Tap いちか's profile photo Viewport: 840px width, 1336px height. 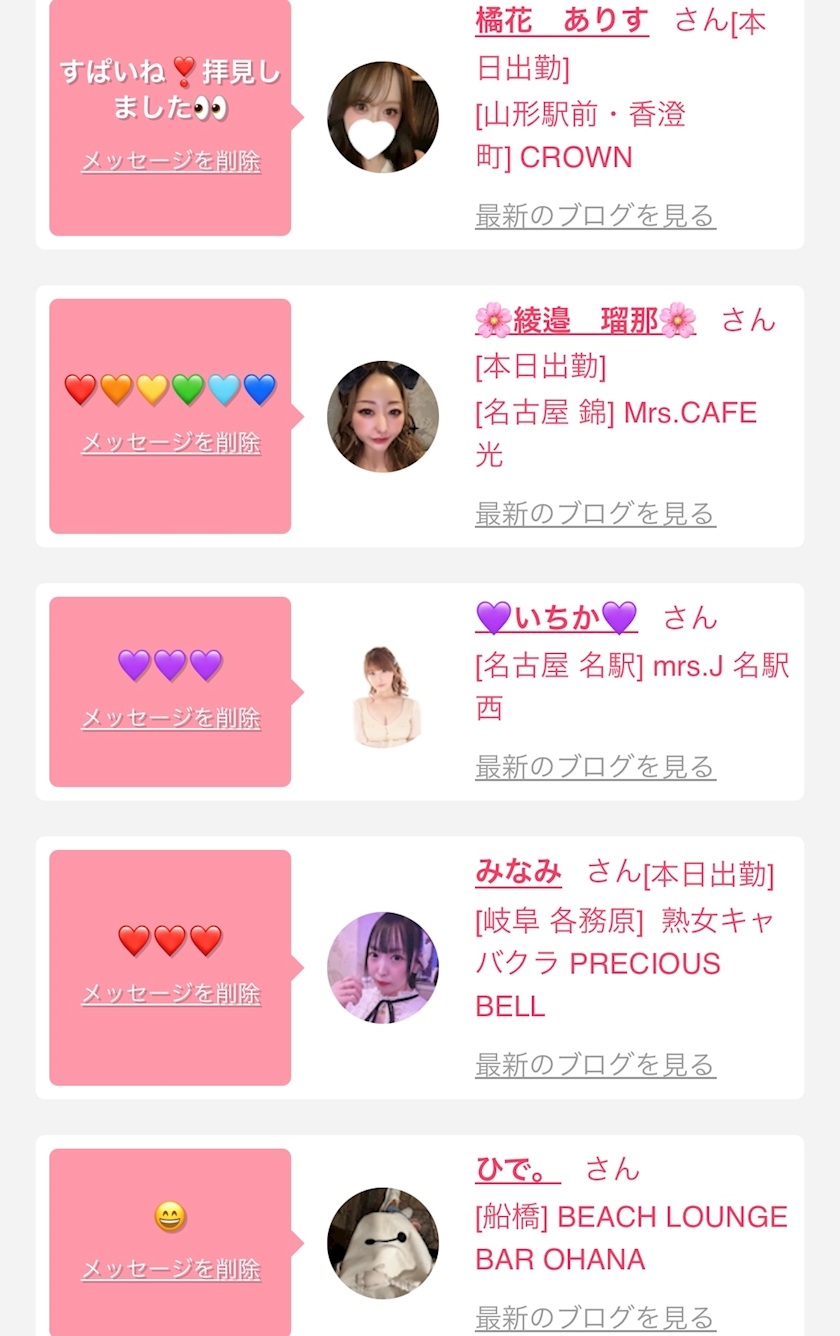(x=383, y=692)
